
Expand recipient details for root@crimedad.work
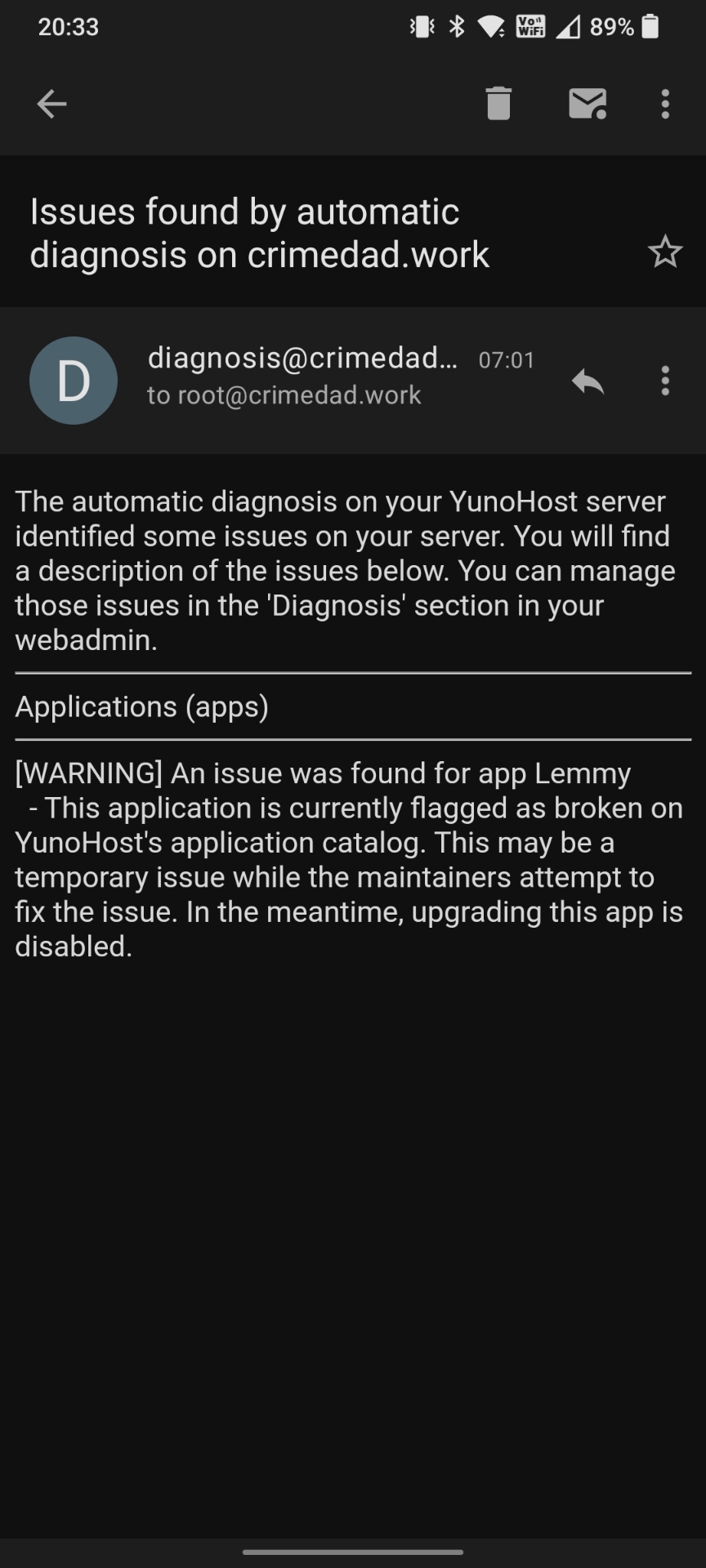(x=284, y=395)
